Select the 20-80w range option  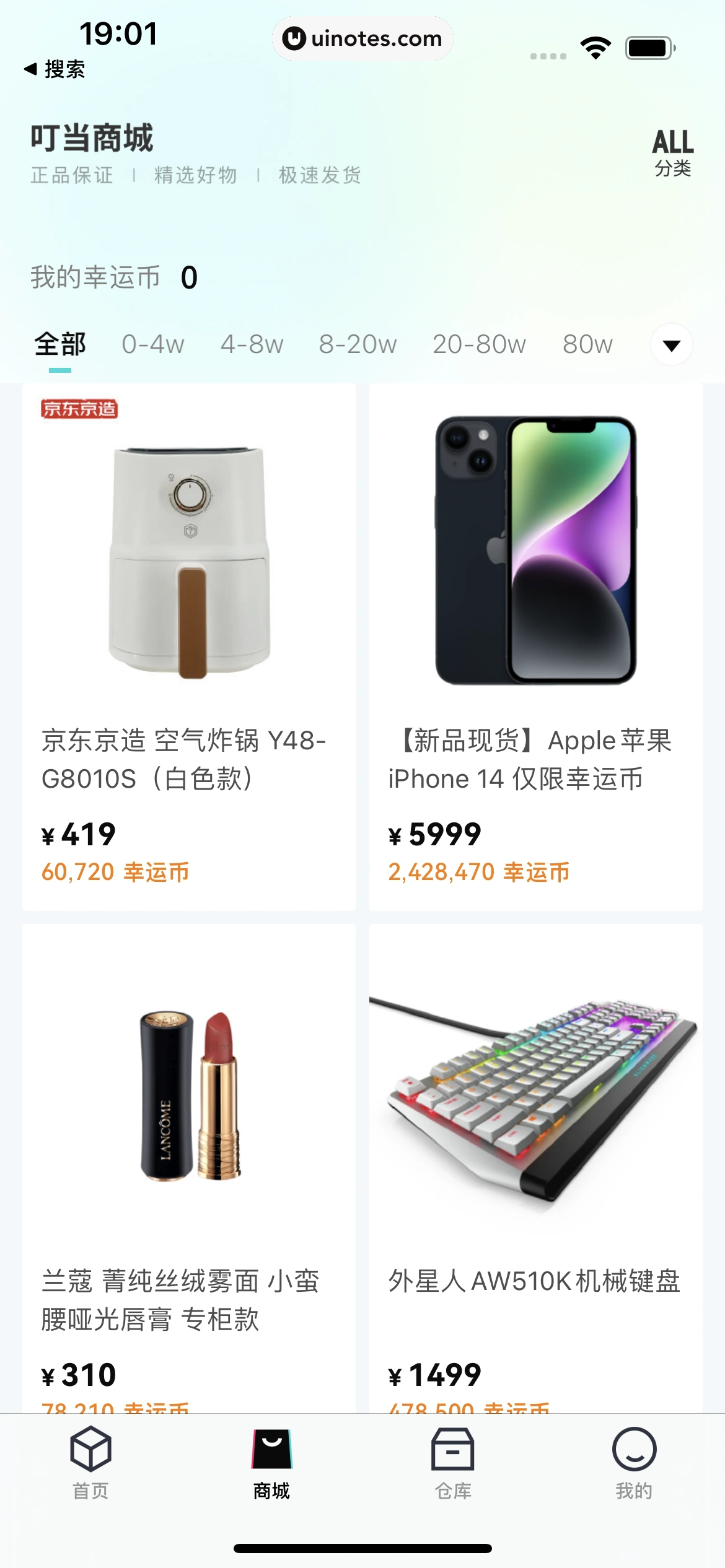pyautogui.click(x=479, y=344)
